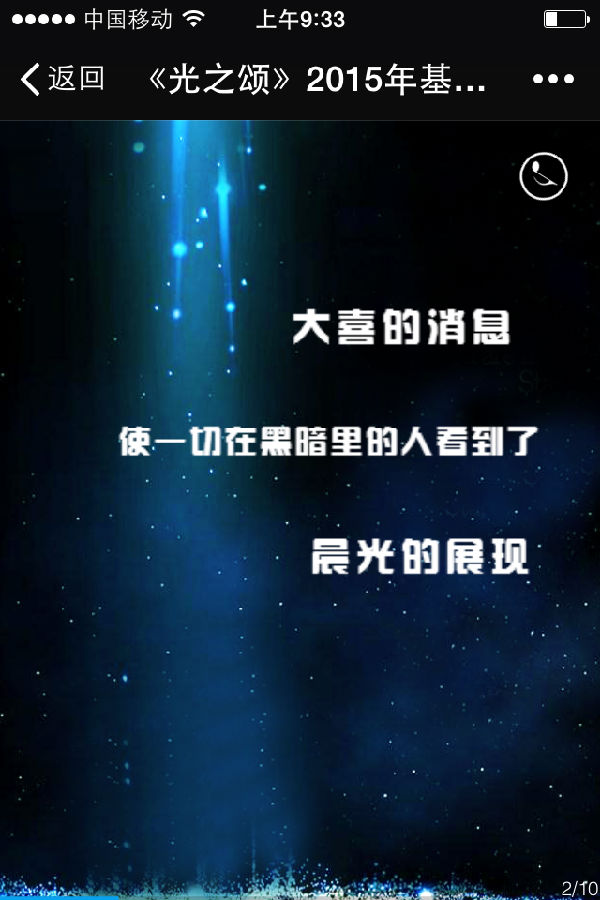The image size is (600, 900).
Task: Open the three-dot more options menu
Action: (553, 79)
